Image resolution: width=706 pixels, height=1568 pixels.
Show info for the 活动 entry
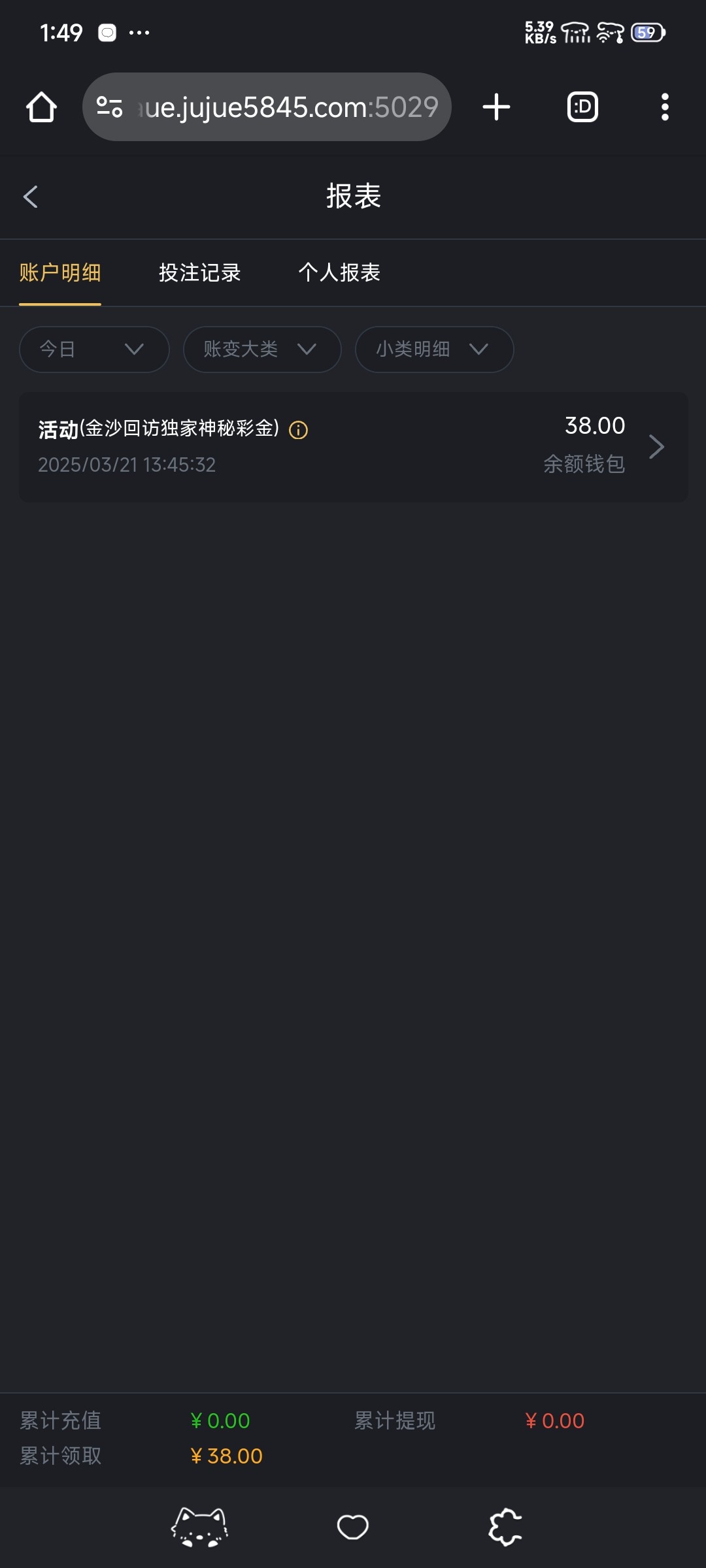[299, 430]
